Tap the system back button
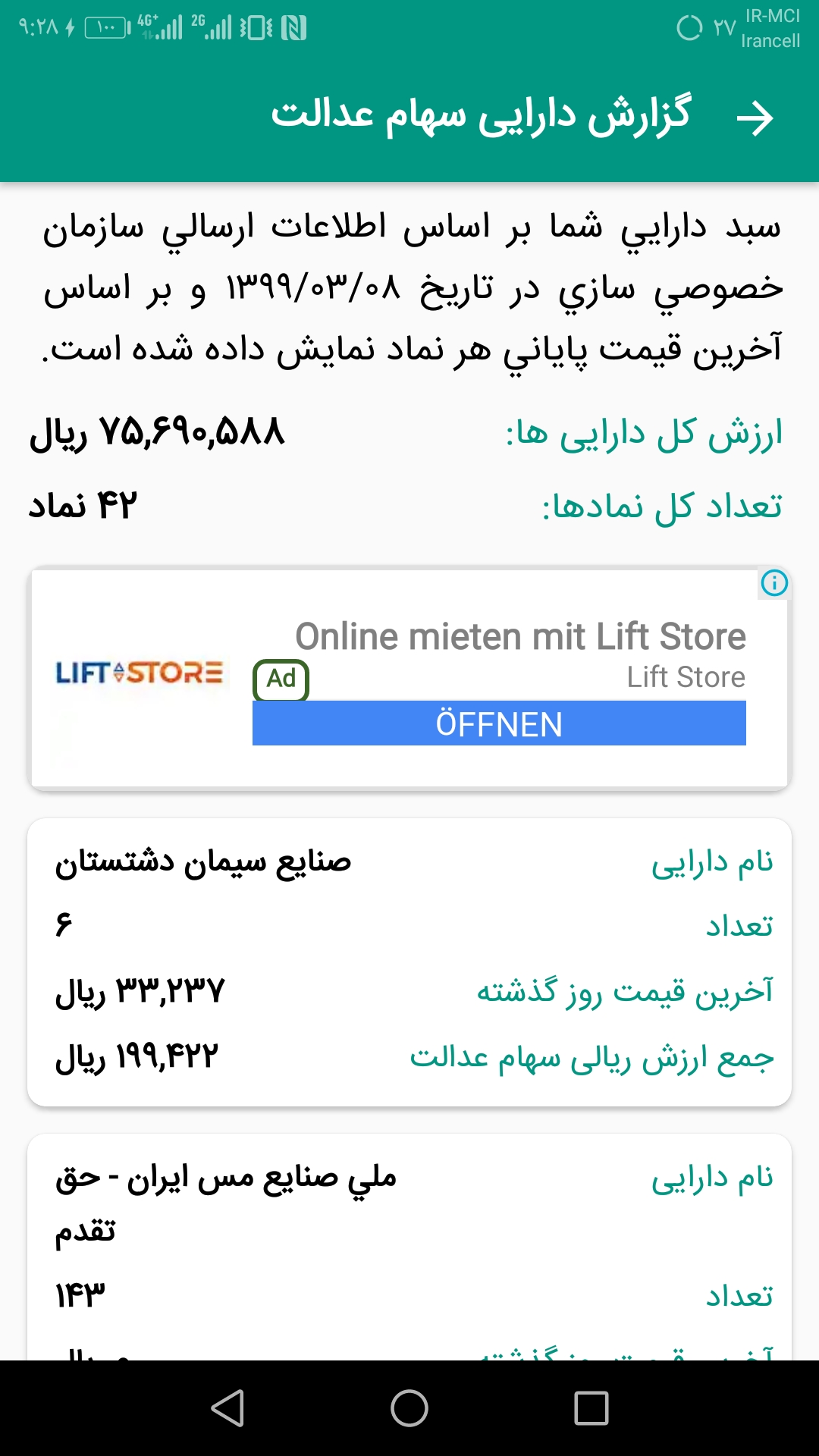Viewport: 819px width, 1456px height. (x=227, y=1408)
